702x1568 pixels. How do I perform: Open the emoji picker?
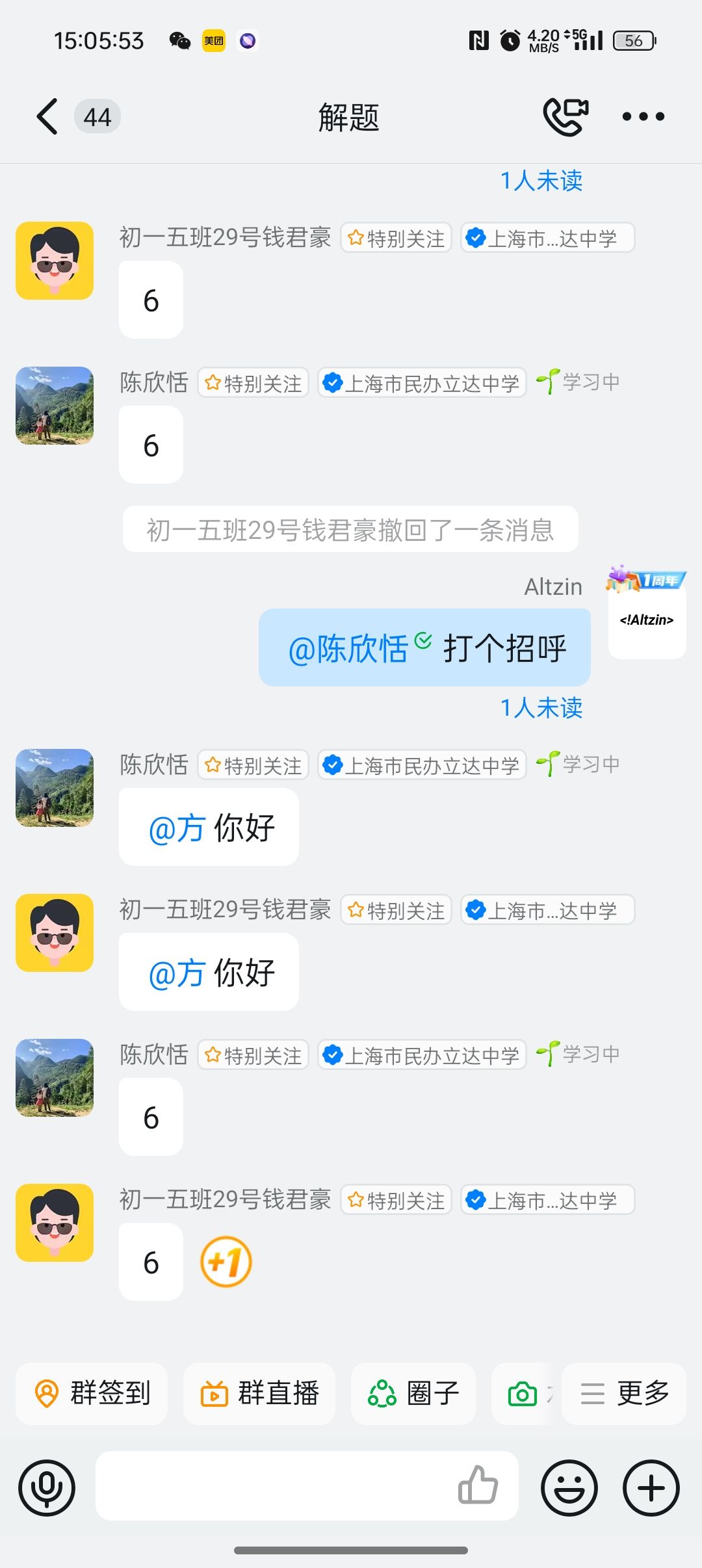(x=569, y=1488)
